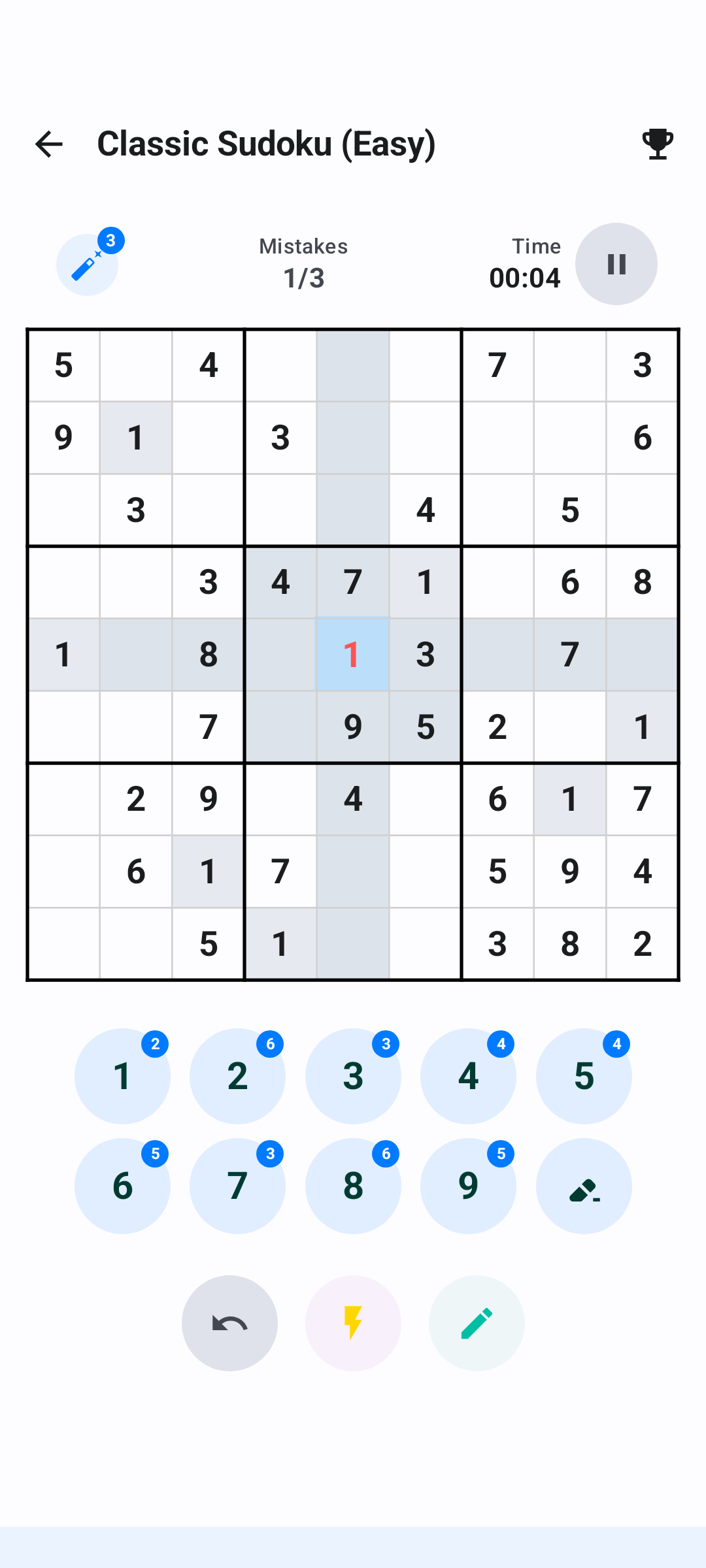Activate the lightning fast-mode icon
This screenshot has width=706, height=1568.
pyautogui.click(x=353, y=1322)
